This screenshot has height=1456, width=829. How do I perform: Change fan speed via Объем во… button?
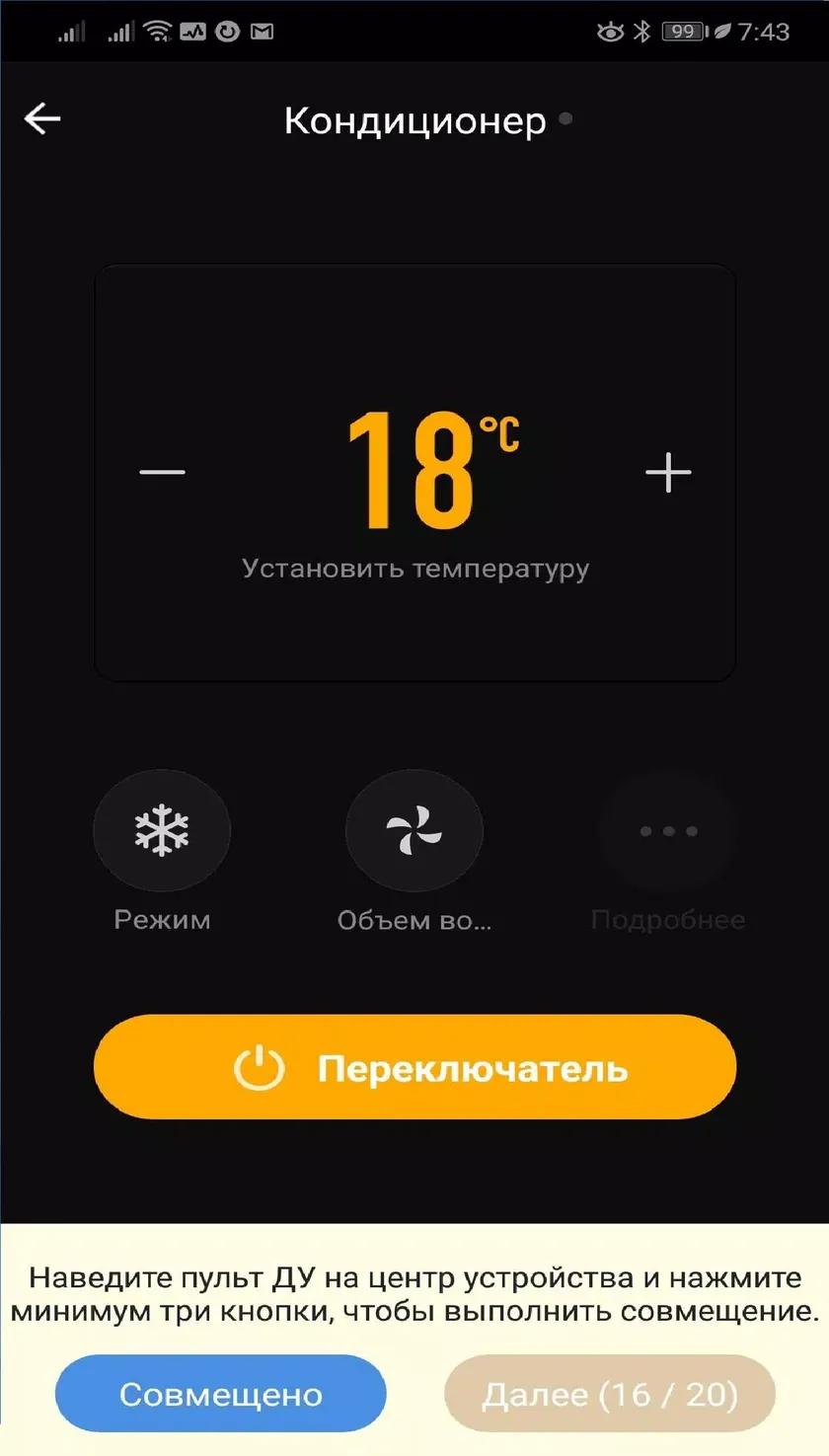(x=414, y=830)
